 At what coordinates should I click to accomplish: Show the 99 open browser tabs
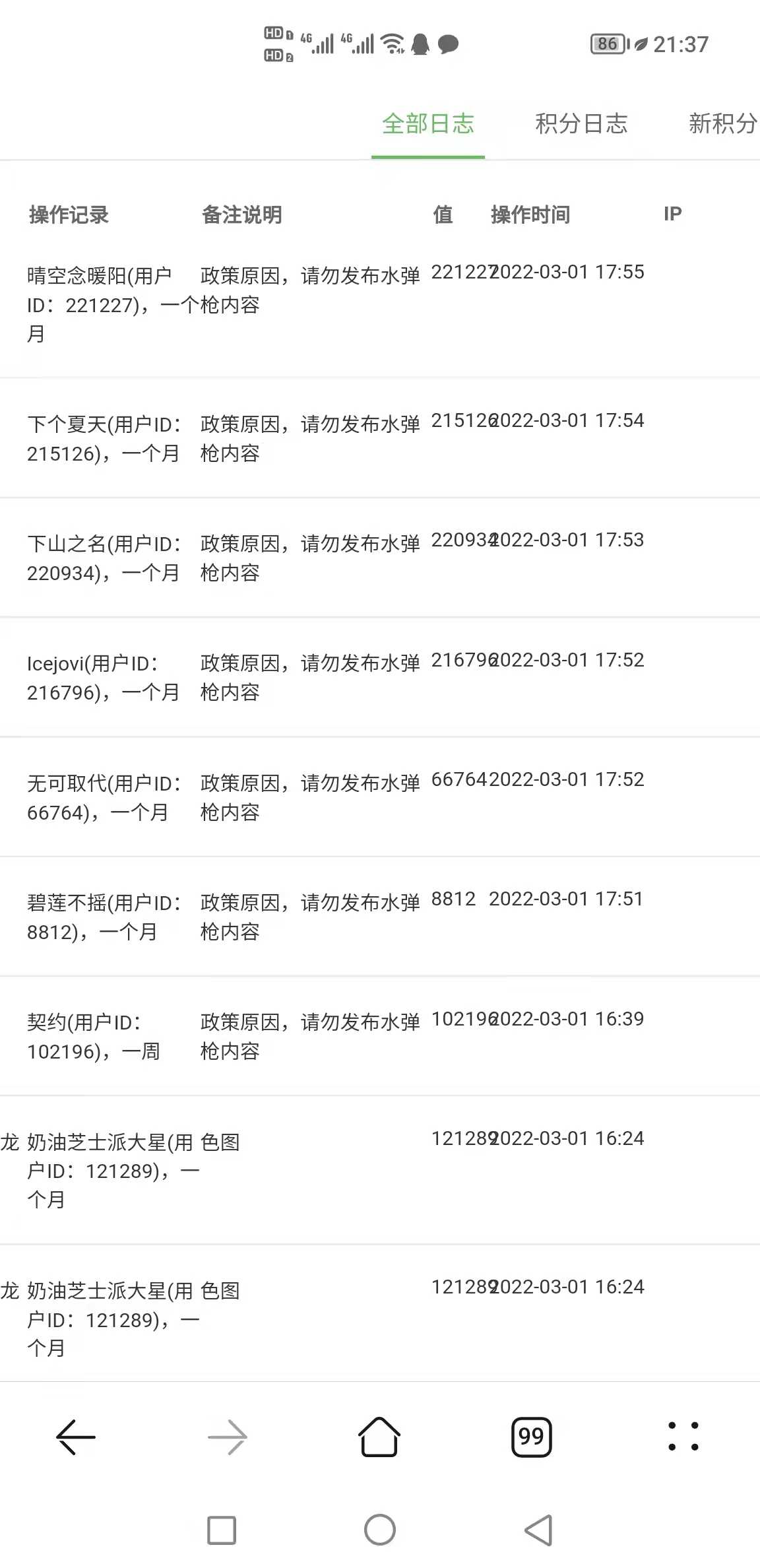click(x=531, y=1437)
